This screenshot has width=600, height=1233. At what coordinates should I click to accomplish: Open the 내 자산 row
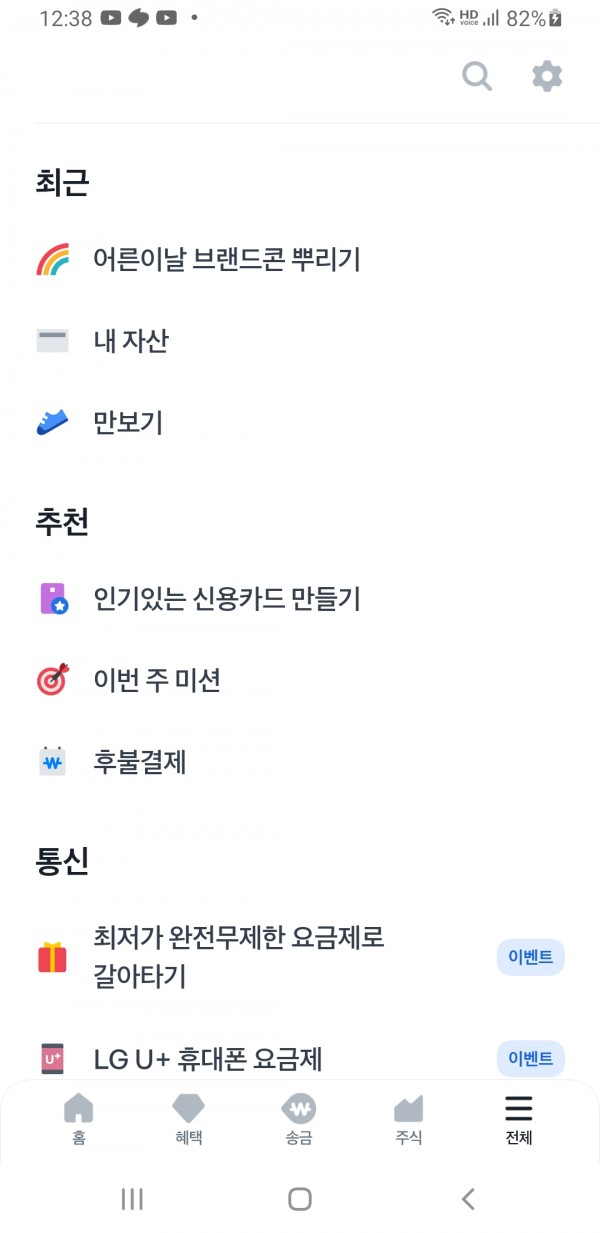tap(130, 341)
